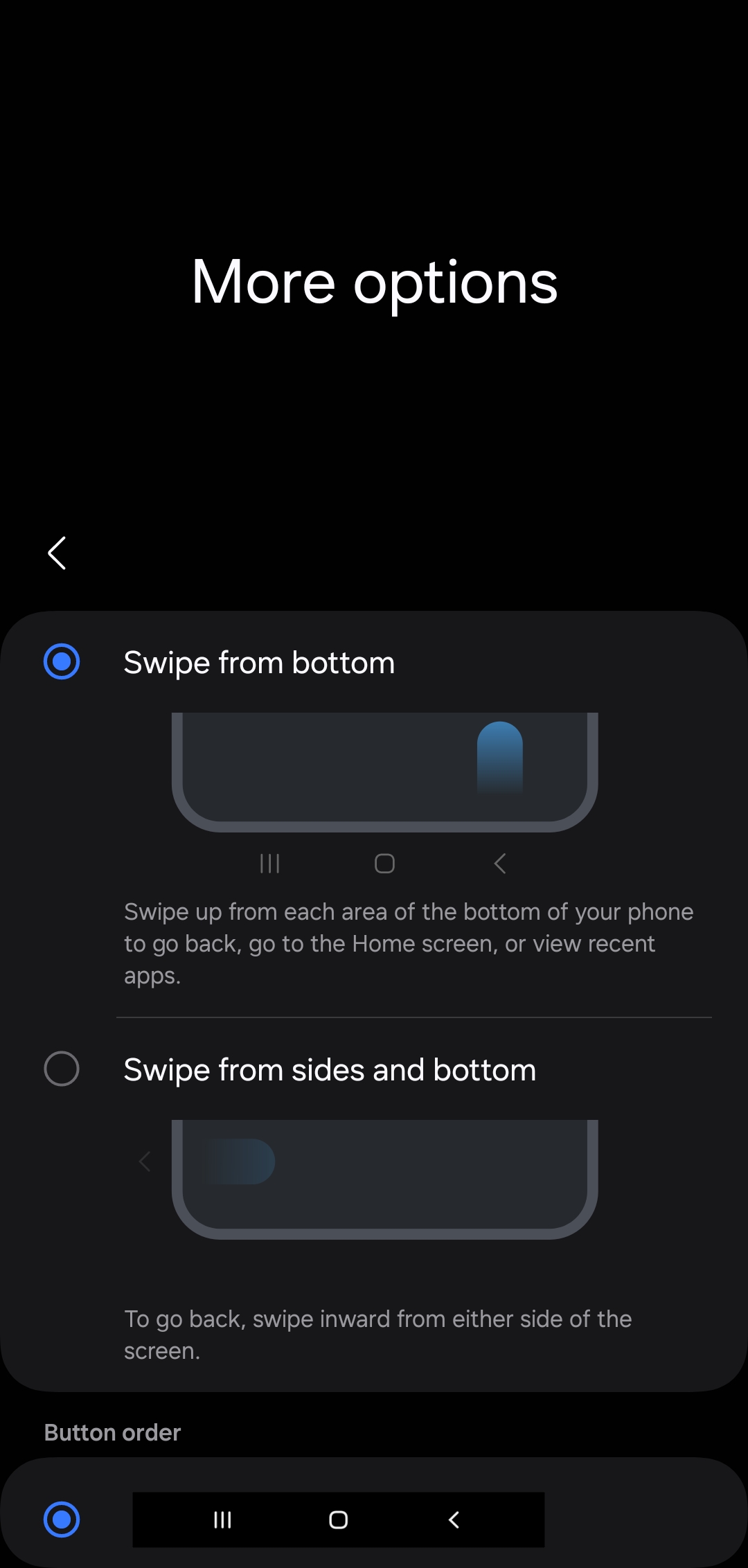The width and height of the screenshot is (748, 1568).
Task: Select the Swipe from bottom radio button
Action: [62, 663]
